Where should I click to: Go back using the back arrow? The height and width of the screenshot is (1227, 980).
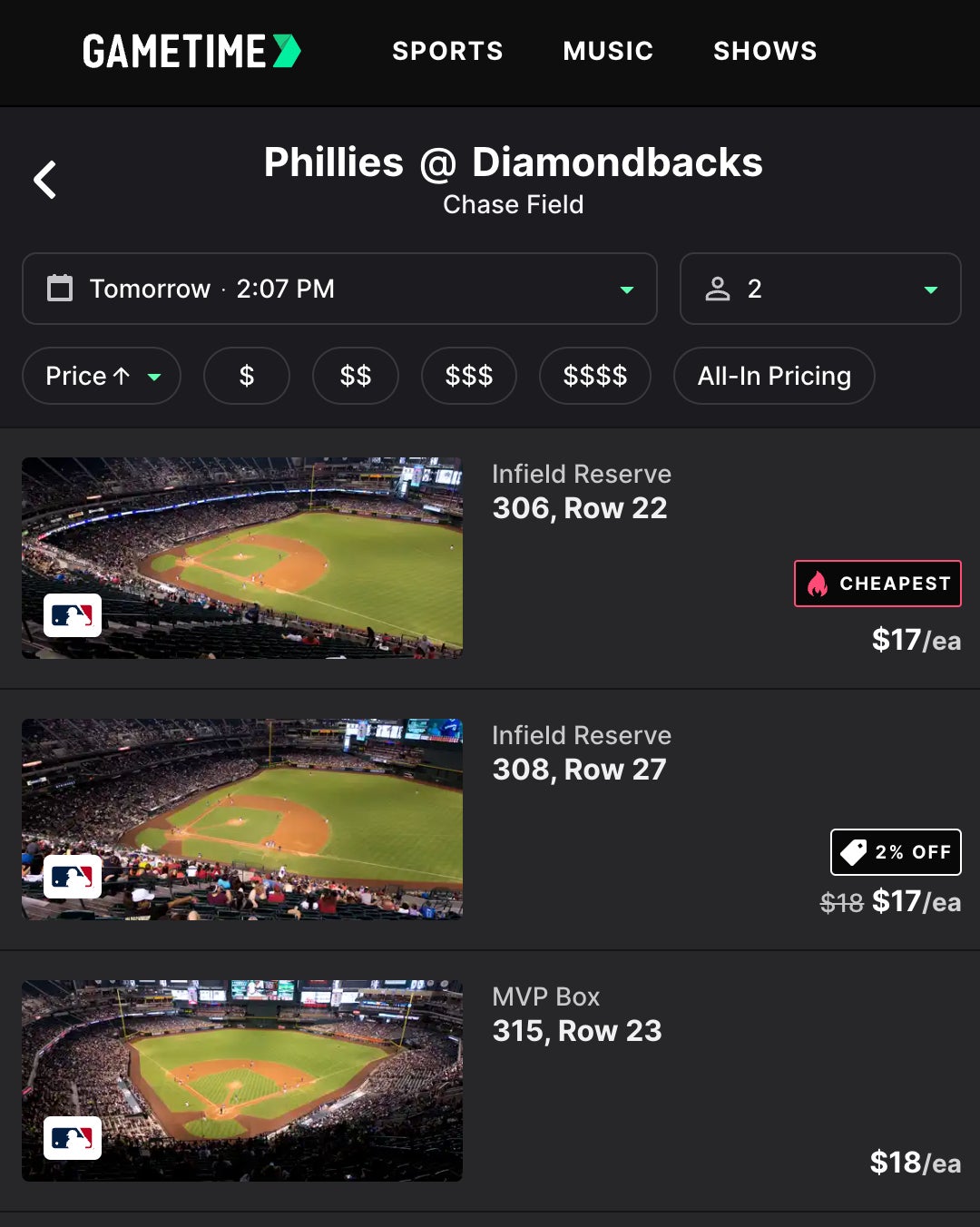[45, 180]
